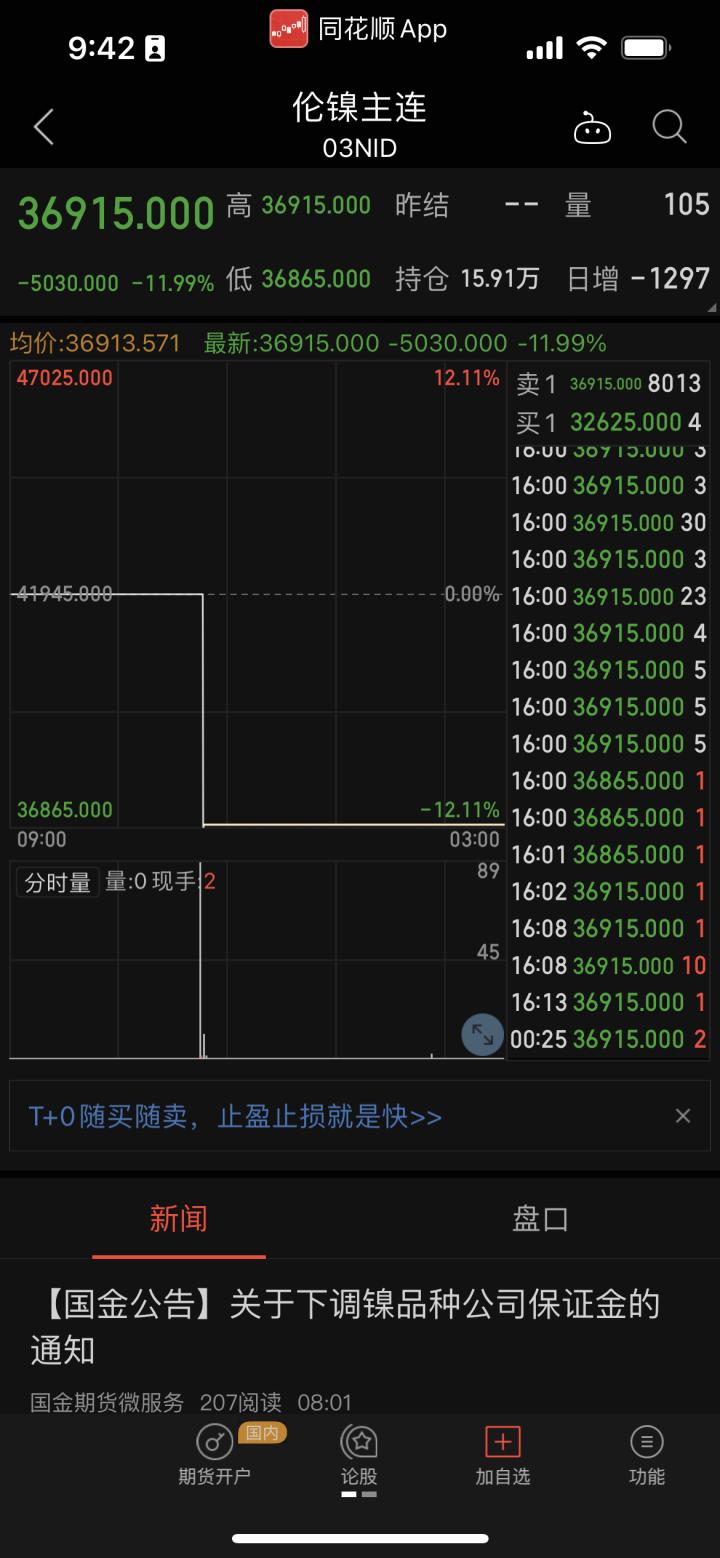This screenshot has width=720, height=1558.
Task: Expand the chart to full screen
Action: [x=482, y=1035]
